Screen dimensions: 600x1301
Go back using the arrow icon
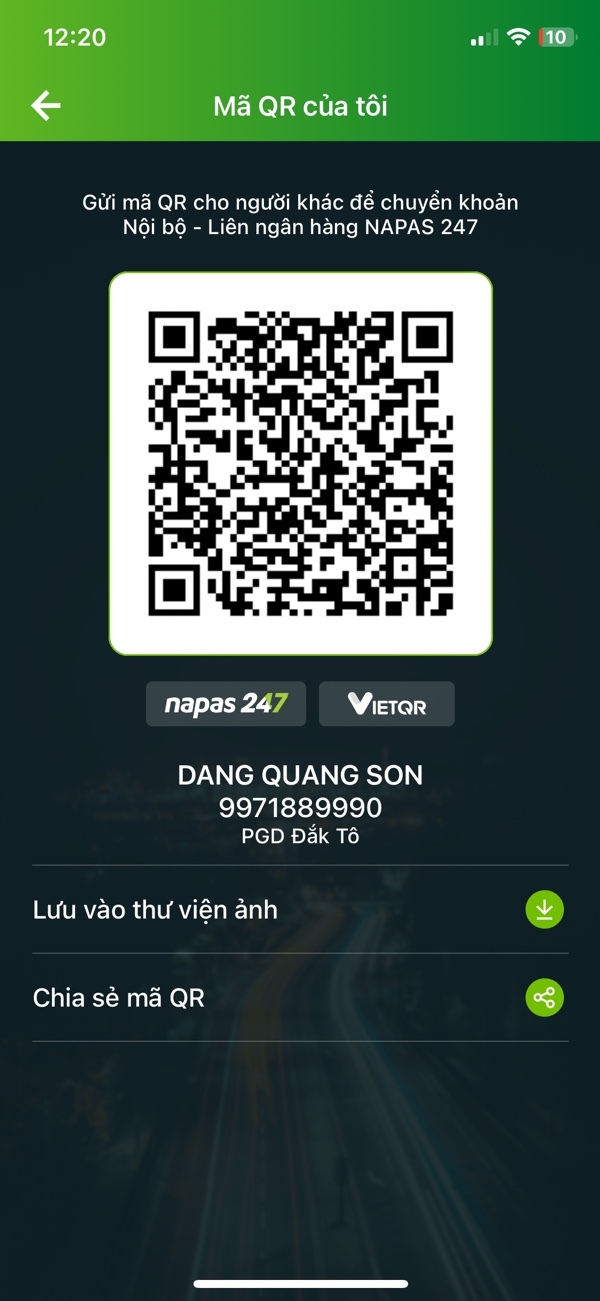[46, 106]
